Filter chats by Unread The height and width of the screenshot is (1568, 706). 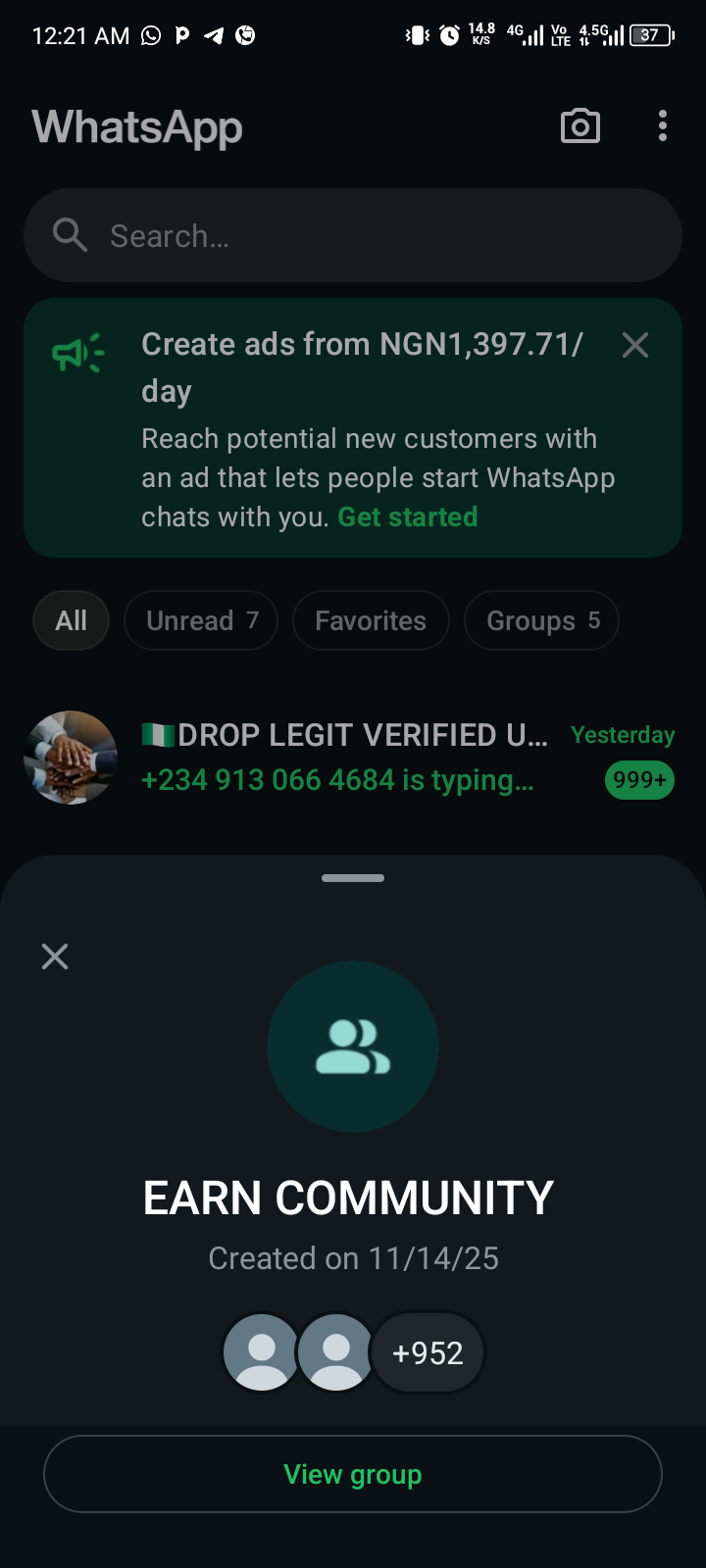[201, 620]
